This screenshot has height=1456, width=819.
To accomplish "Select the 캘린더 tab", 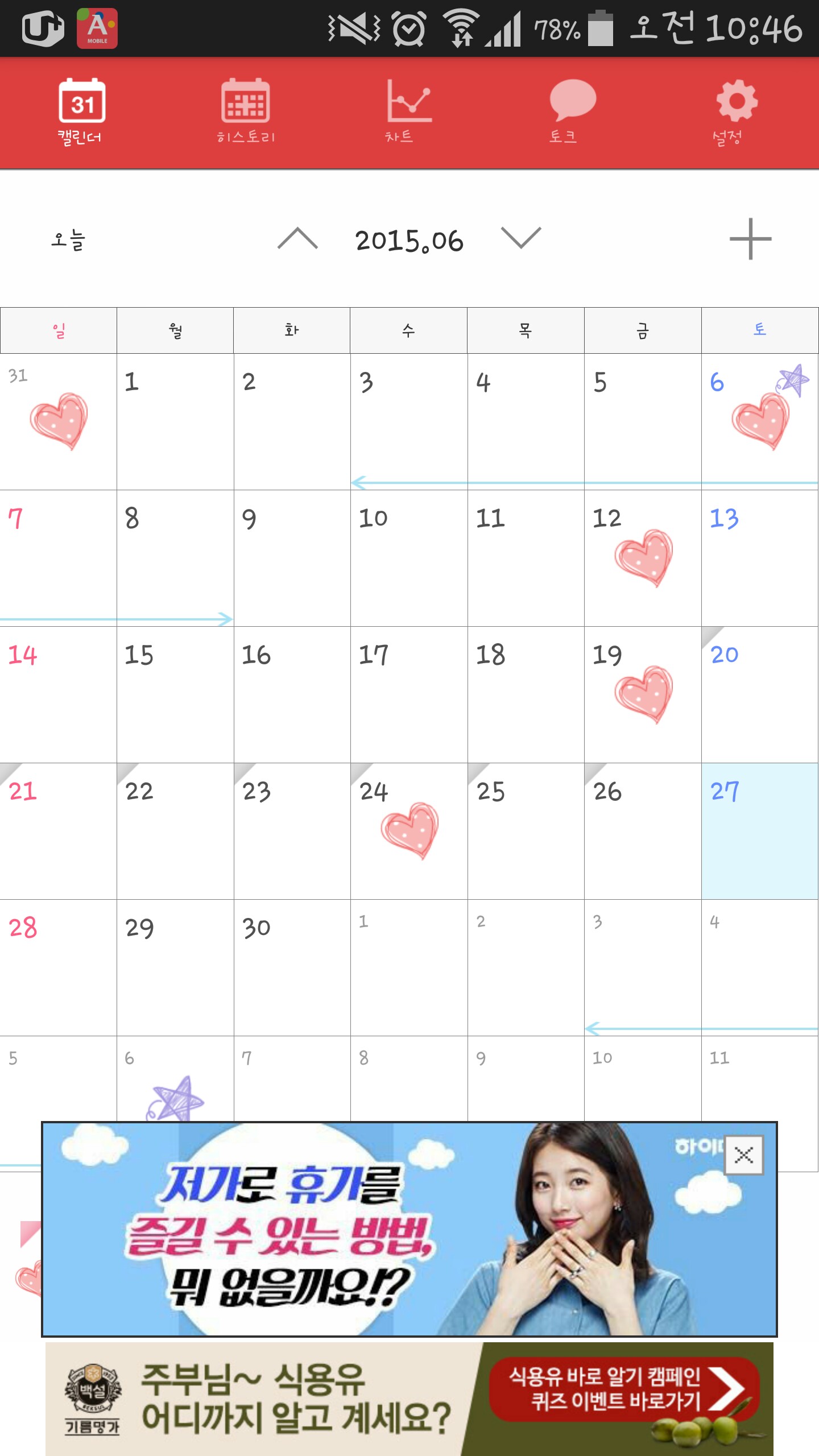I will 81,111.
